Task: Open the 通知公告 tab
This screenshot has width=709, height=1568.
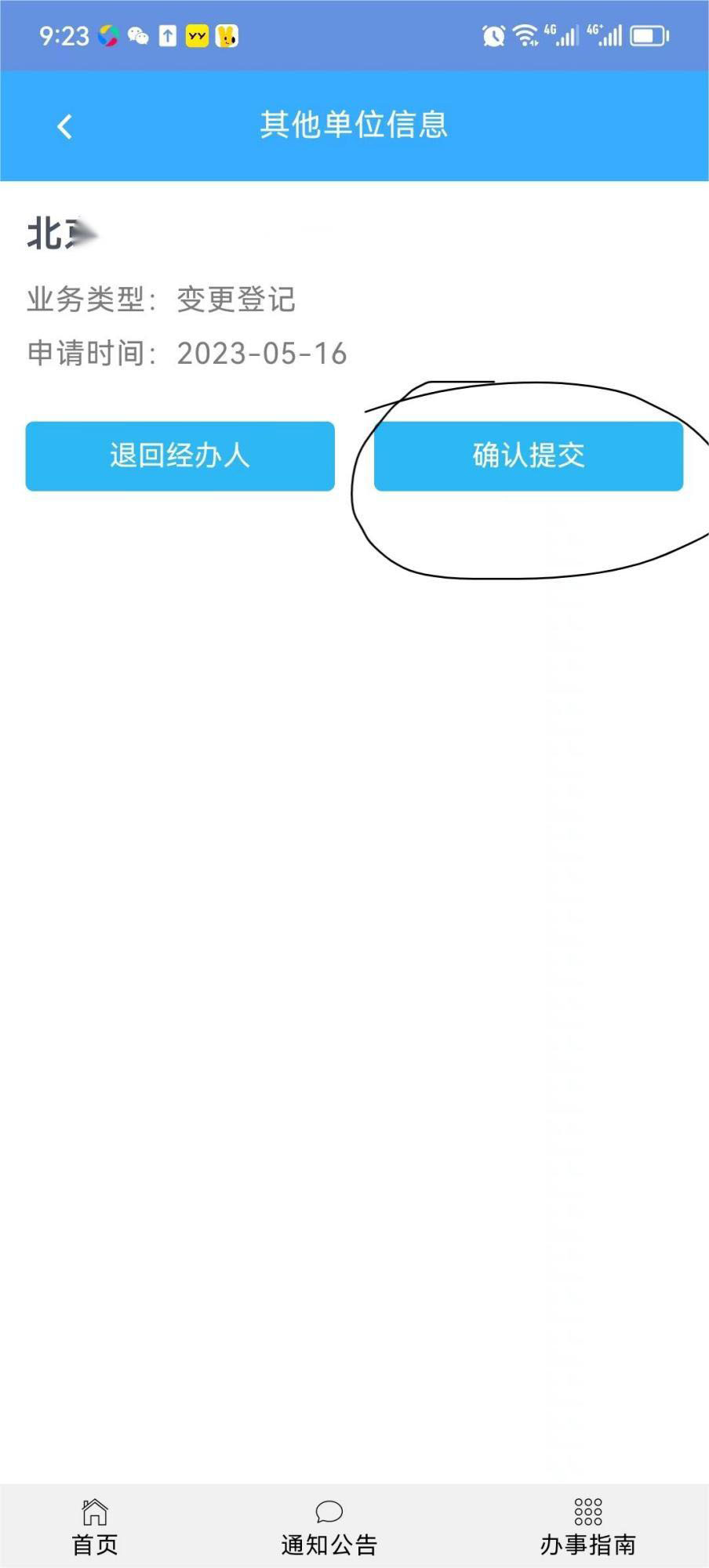Action: (329, 1527)
